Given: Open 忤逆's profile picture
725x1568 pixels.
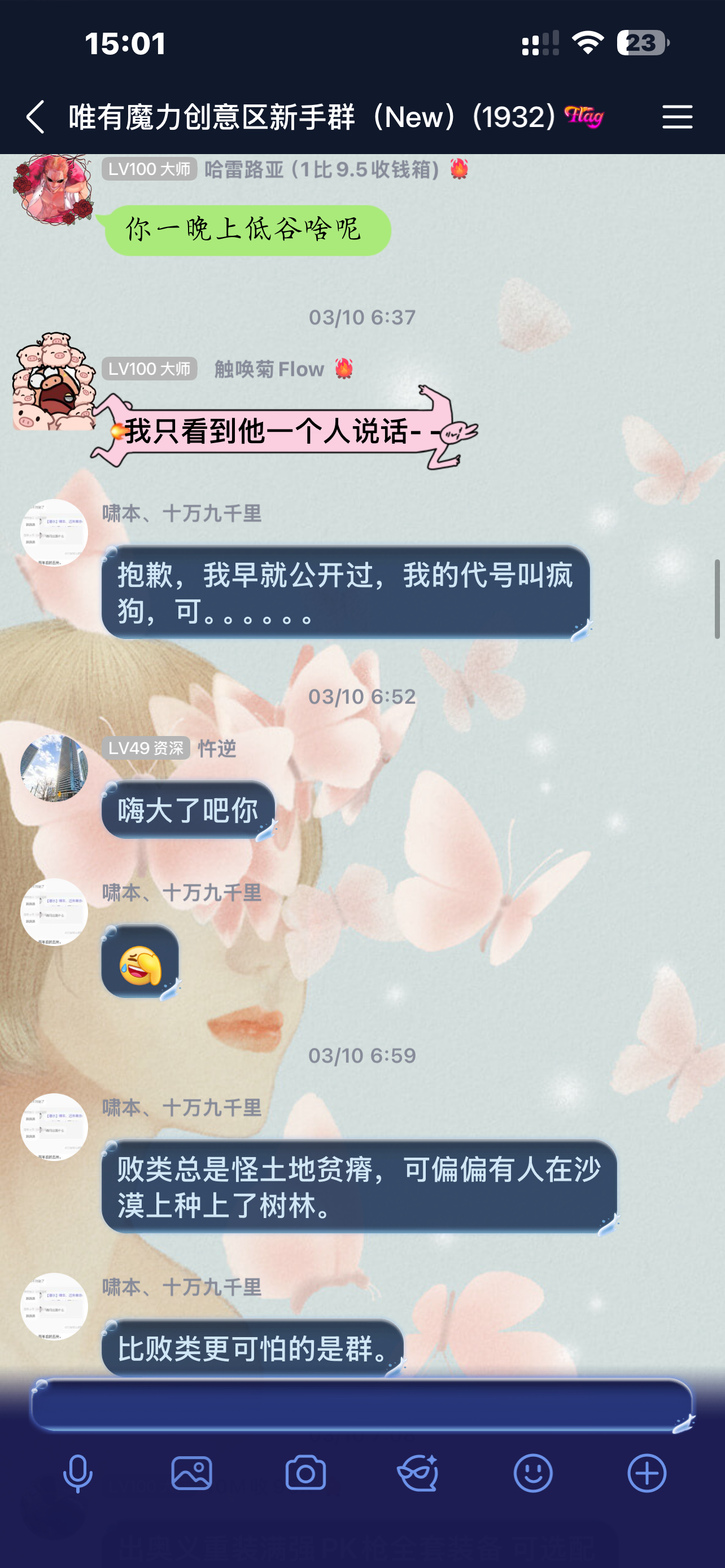Looking at the screenshot, I should [x=54, y=768].
